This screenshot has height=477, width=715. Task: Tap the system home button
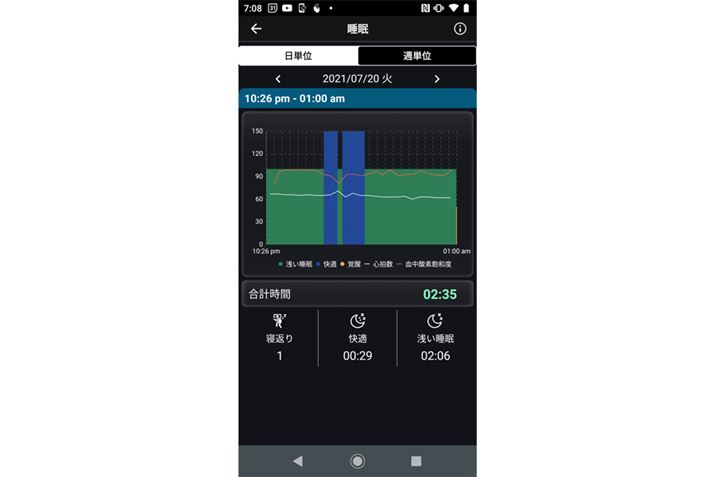point(357,461)
